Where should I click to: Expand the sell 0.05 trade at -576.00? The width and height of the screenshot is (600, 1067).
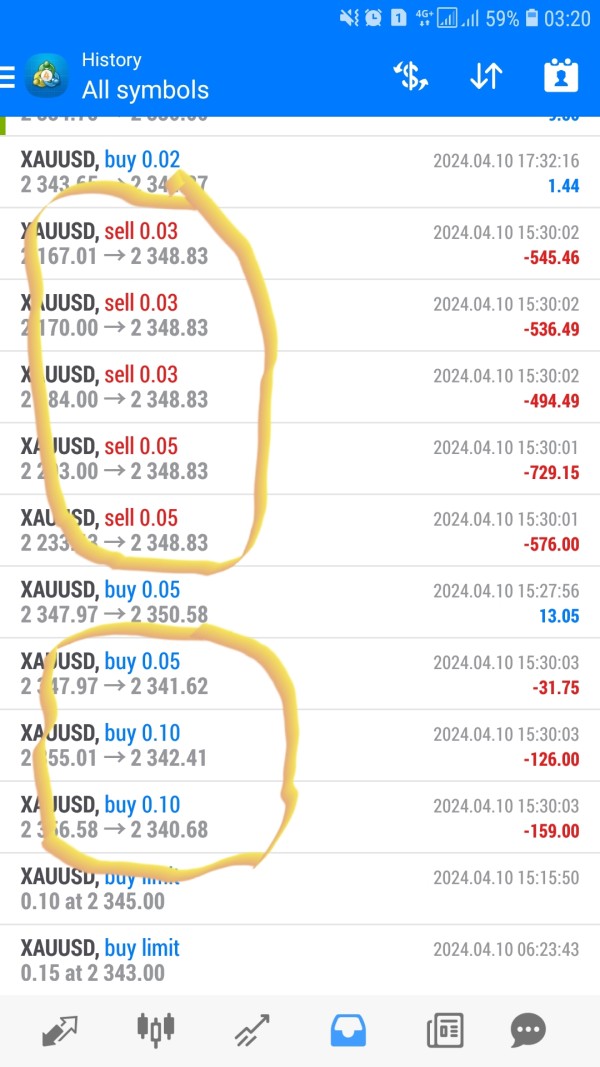pos(300,531)
